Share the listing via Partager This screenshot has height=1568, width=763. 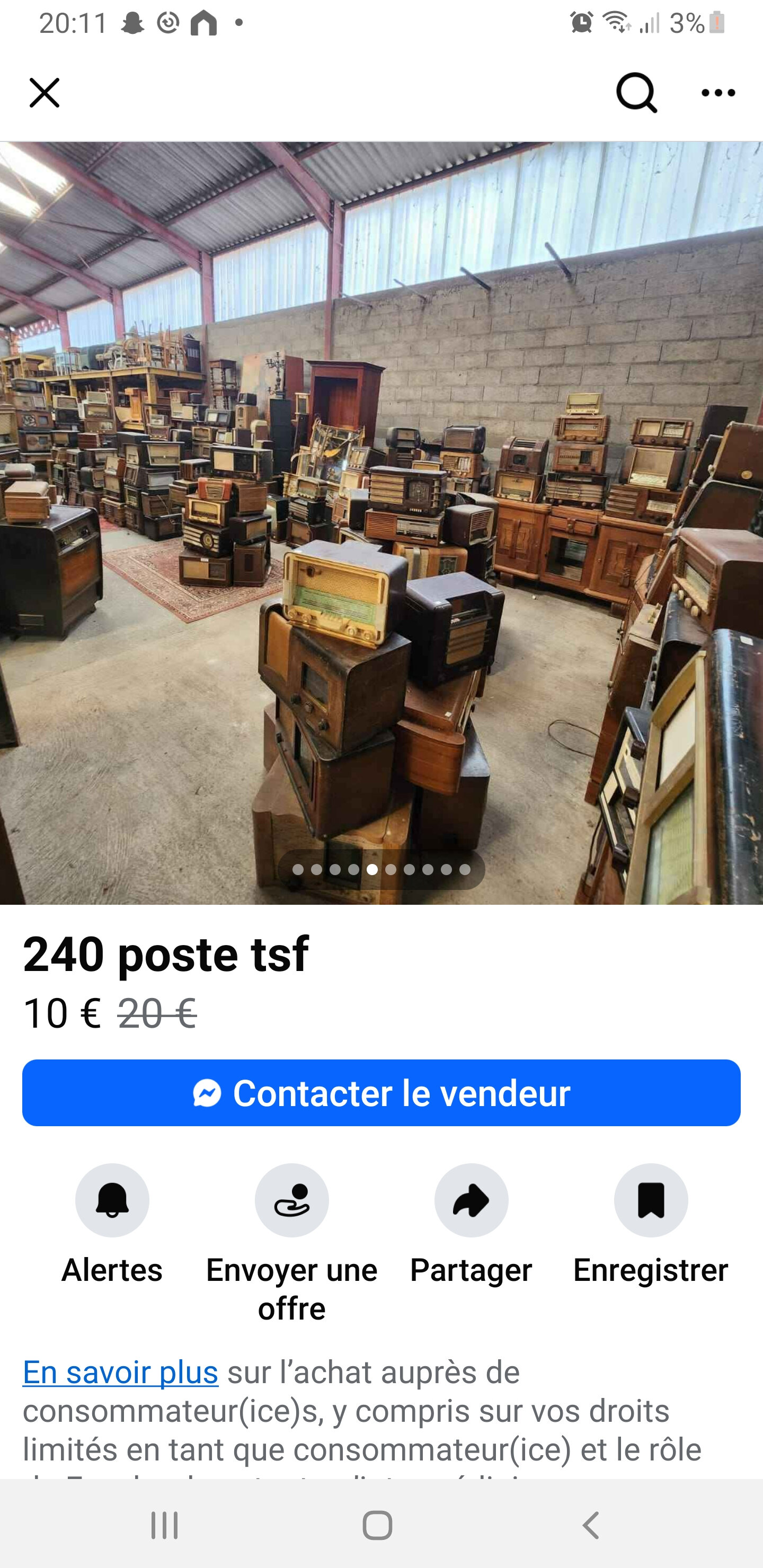coord(471,1200)
